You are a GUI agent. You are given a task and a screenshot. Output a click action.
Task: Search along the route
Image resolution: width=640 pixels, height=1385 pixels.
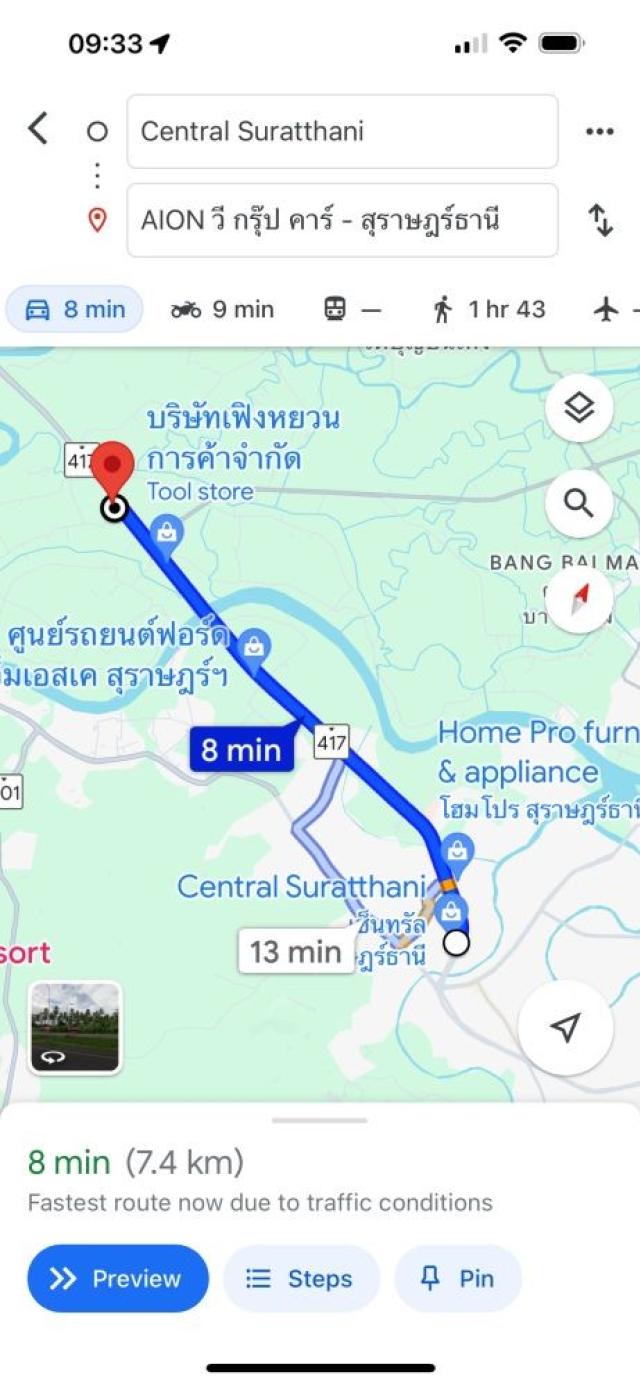click(x=579, y=503)
